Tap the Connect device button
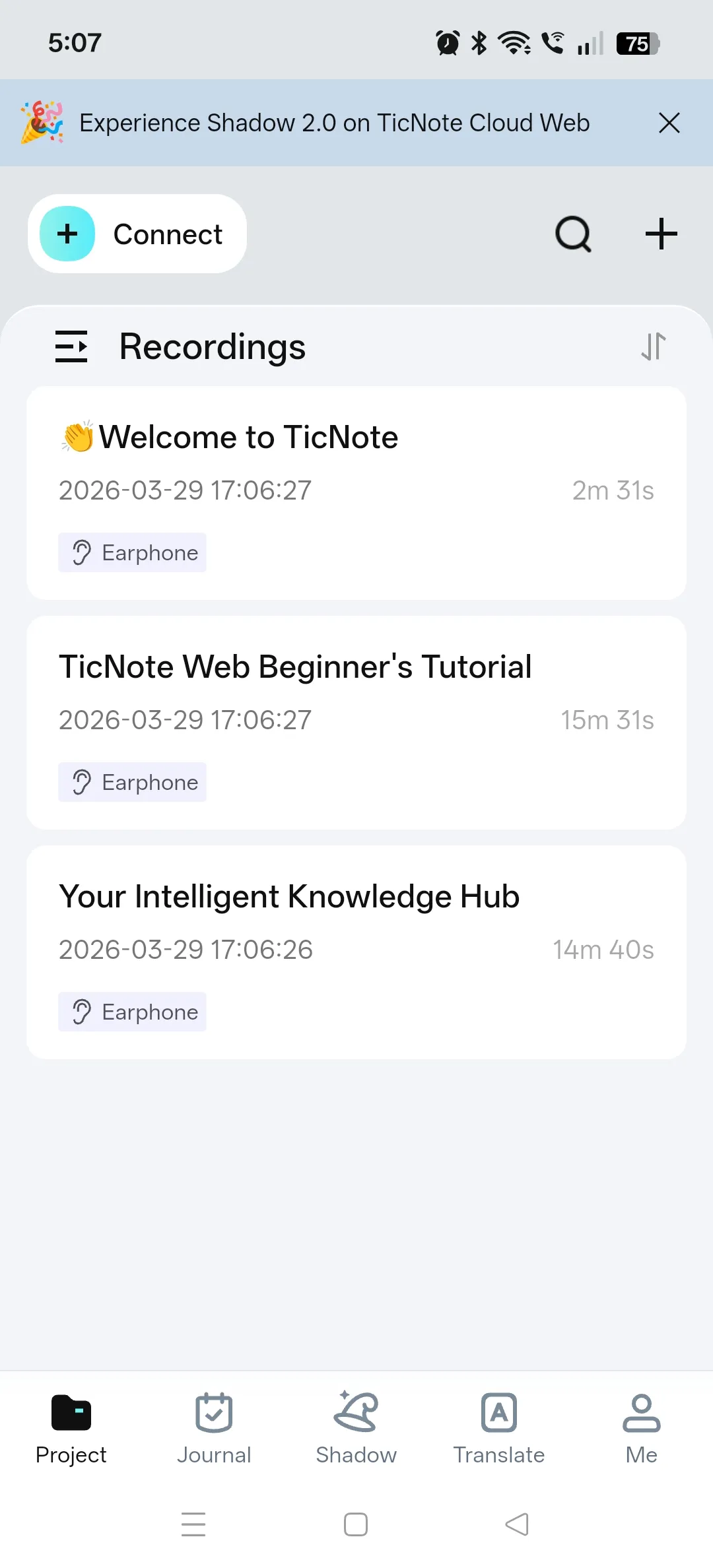713x1568 pixels. [137, 234]
